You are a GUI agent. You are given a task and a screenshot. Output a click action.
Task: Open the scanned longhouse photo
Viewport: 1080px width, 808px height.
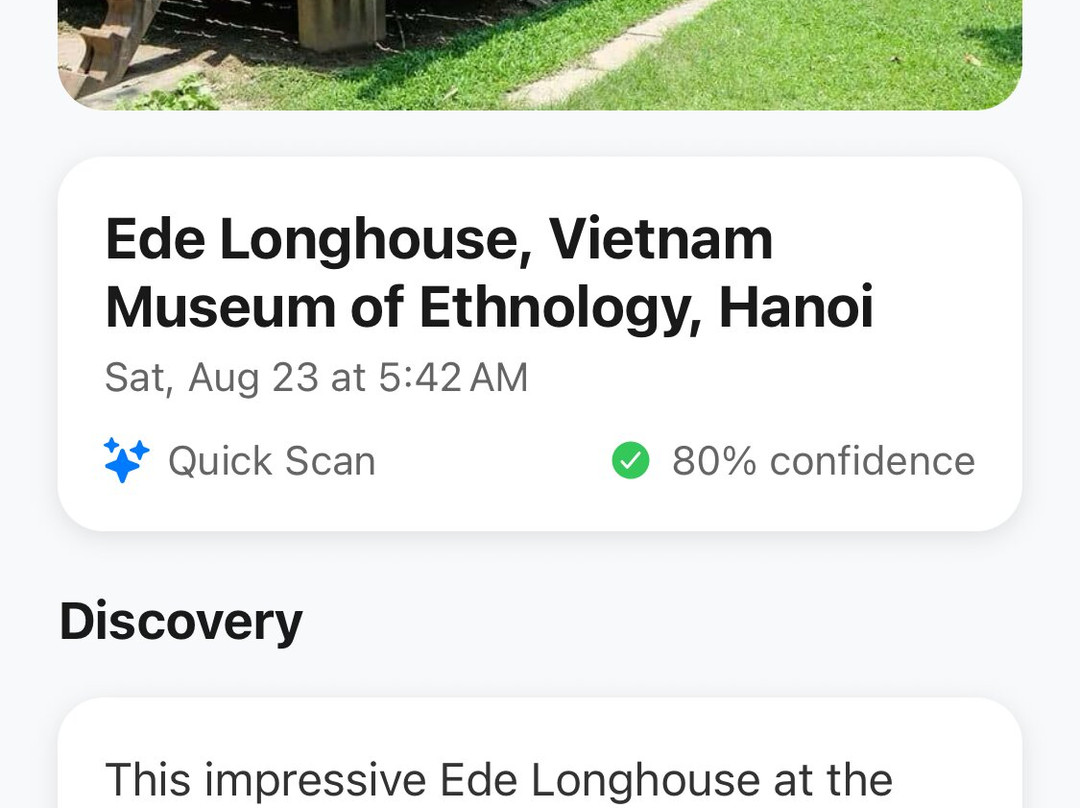pos(539,54)
